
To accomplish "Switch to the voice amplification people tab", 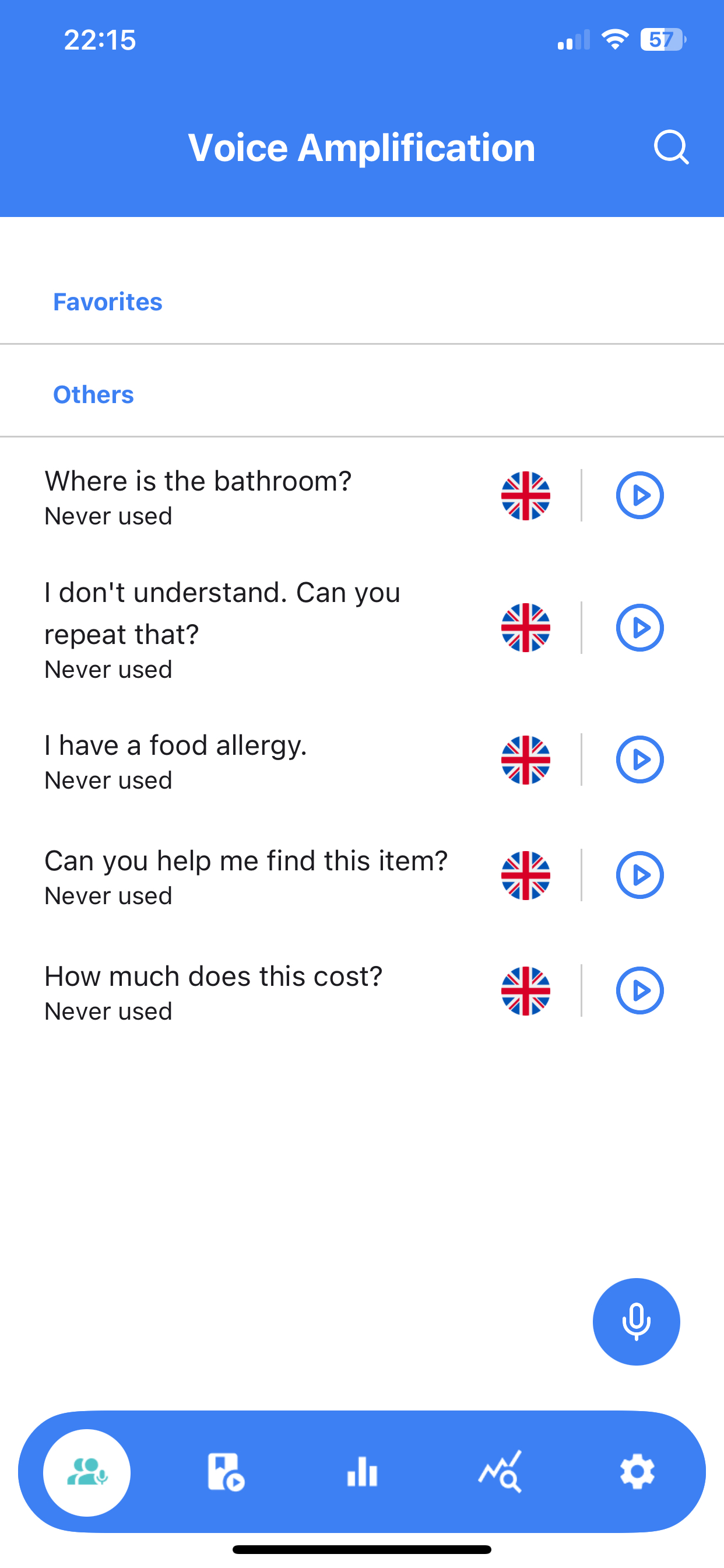I will 87,1472.
